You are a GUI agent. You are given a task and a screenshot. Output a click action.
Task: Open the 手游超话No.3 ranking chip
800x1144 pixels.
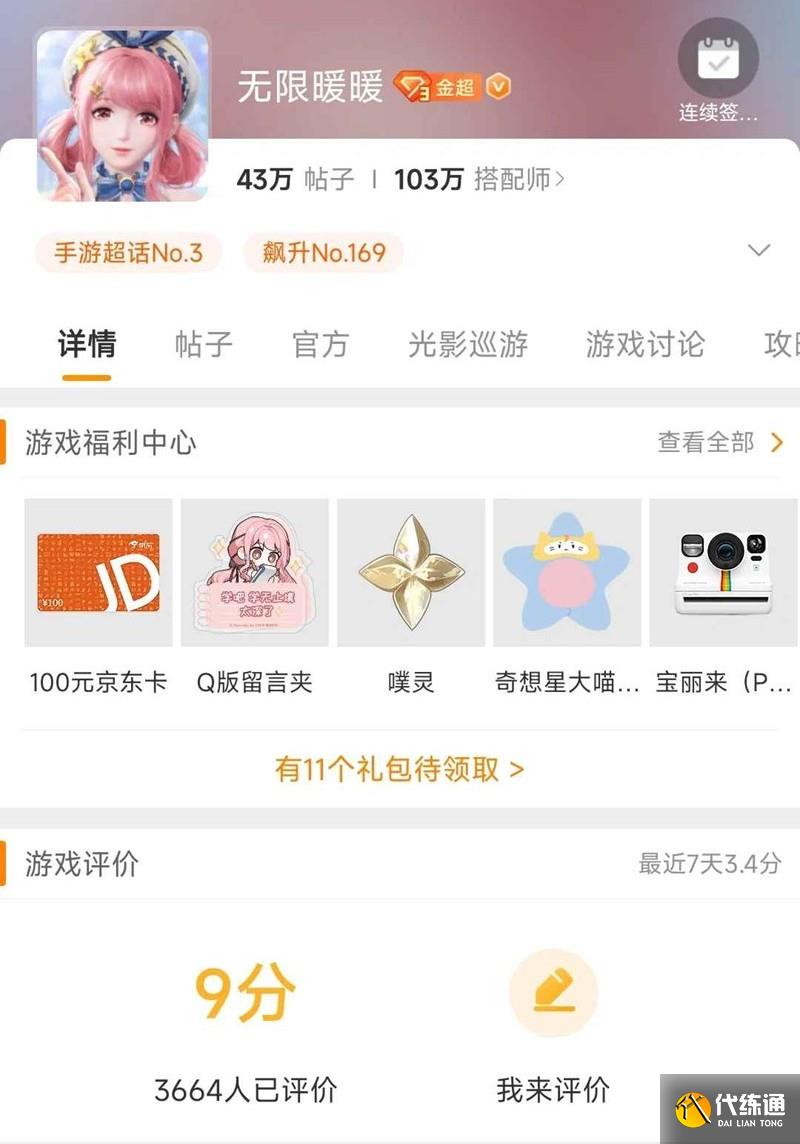coord(128,253)
